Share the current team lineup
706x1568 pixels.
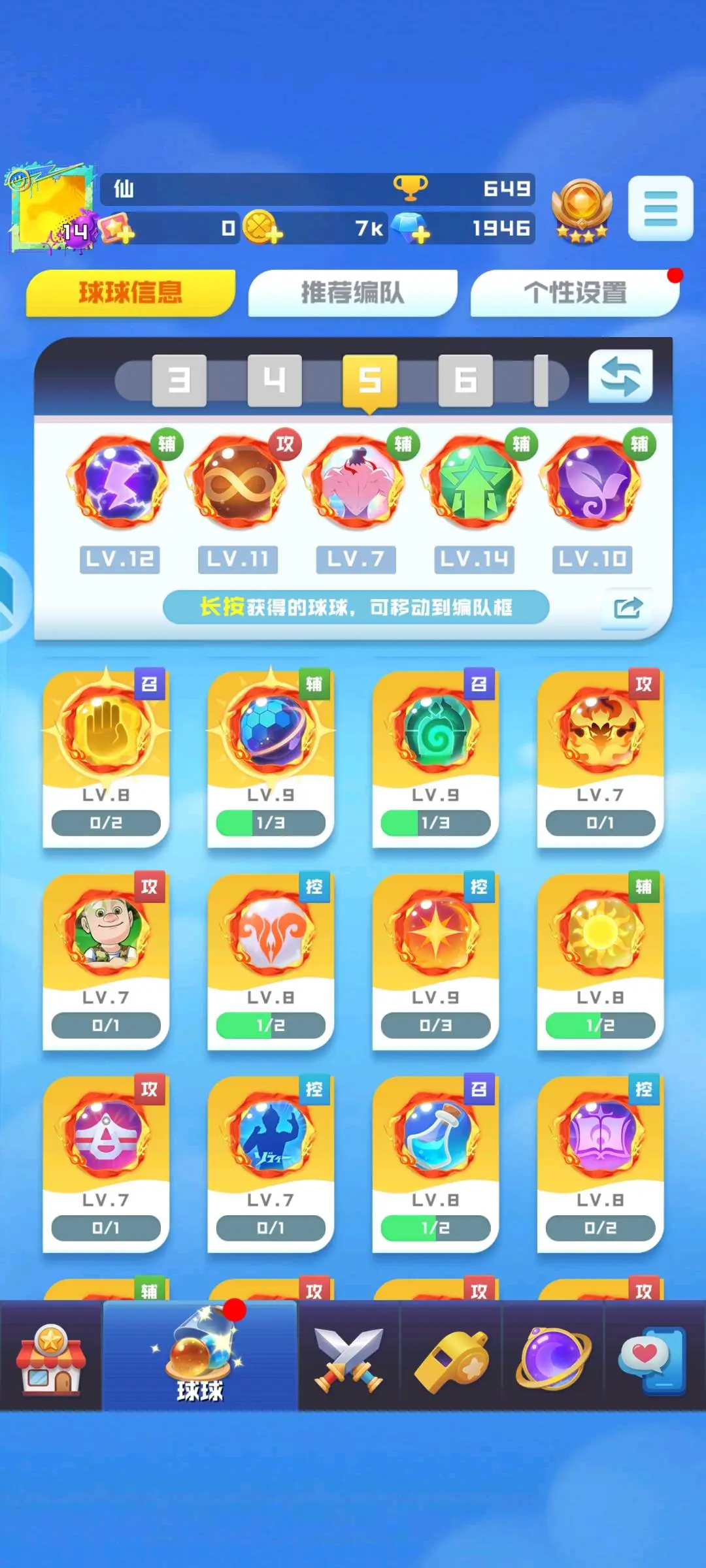[628, 608]
